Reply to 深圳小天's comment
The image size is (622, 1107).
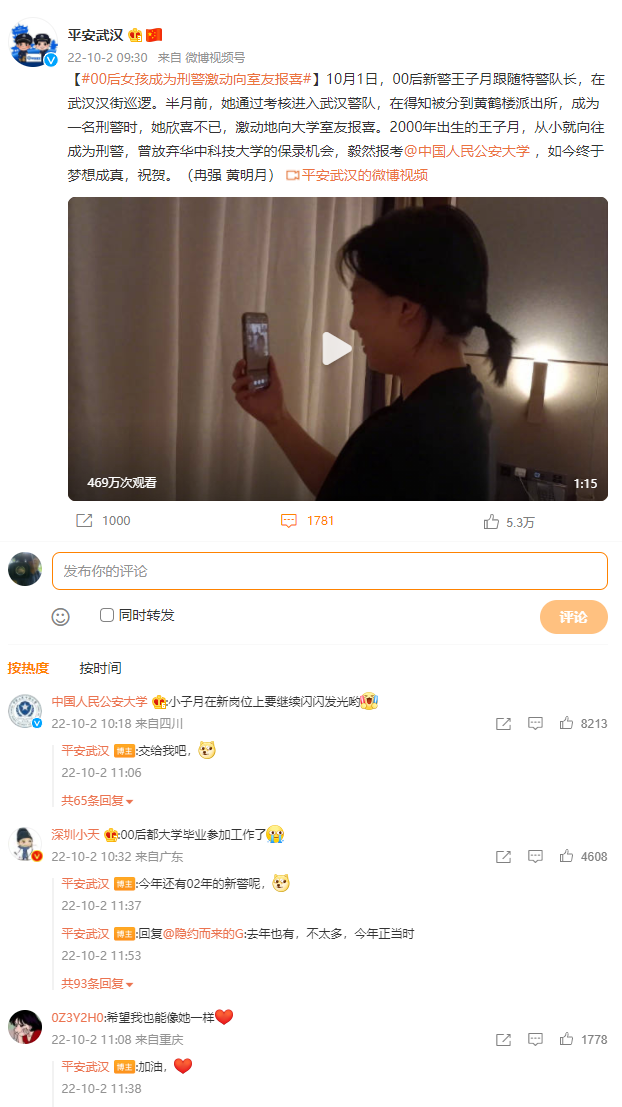[535, 856]
